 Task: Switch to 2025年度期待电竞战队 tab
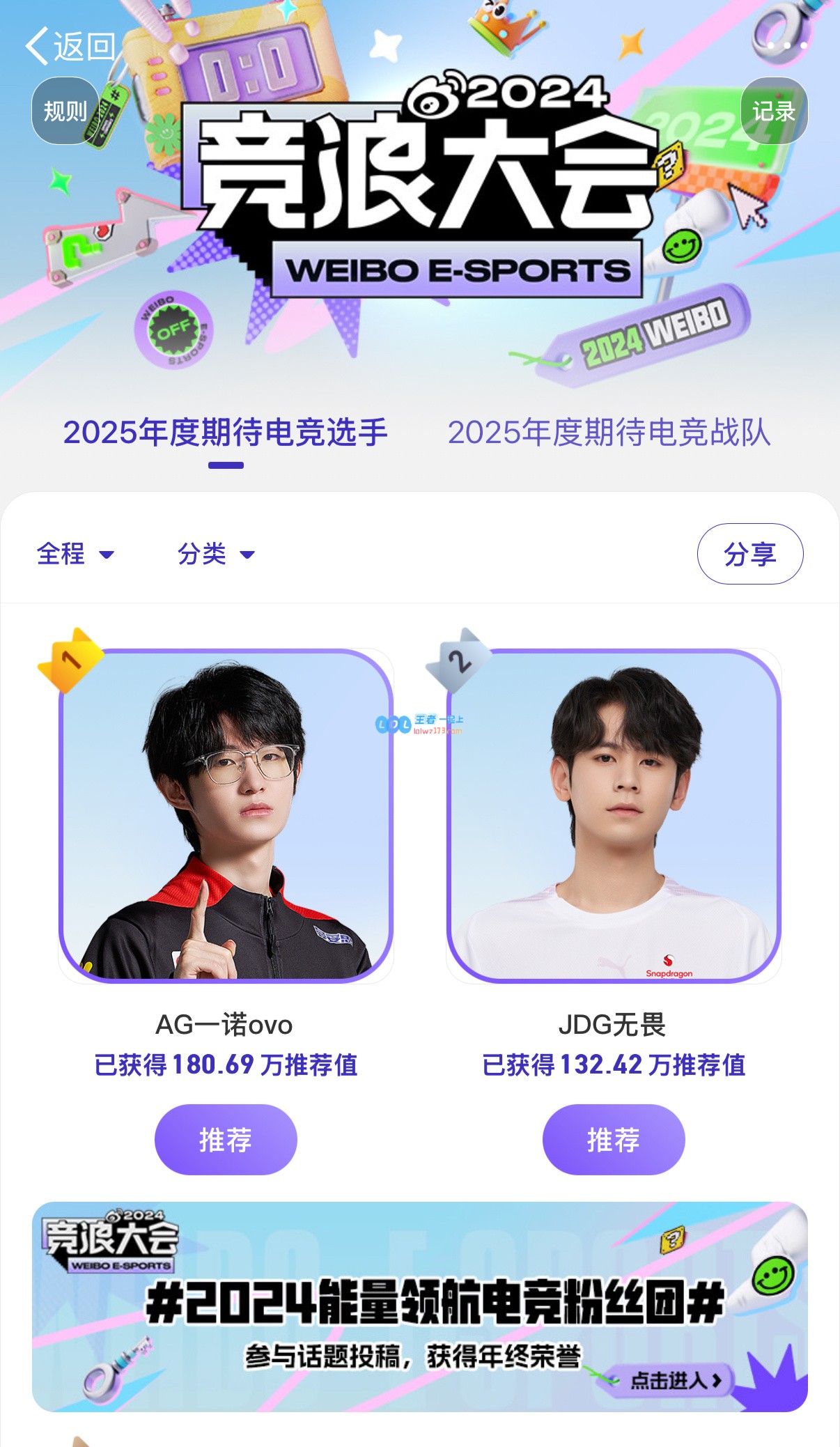coord(609,432)
